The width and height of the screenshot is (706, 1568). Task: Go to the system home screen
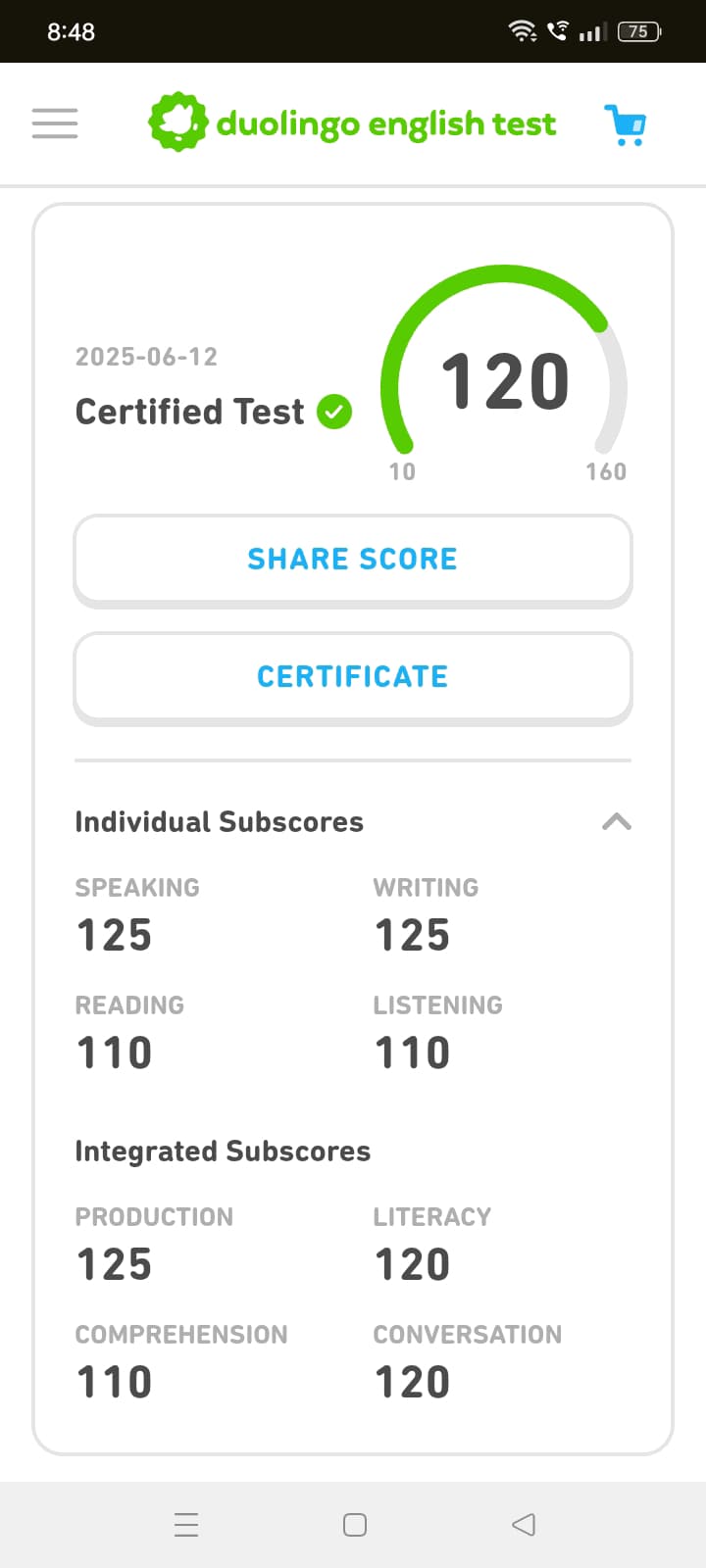tap(355, 1525)
